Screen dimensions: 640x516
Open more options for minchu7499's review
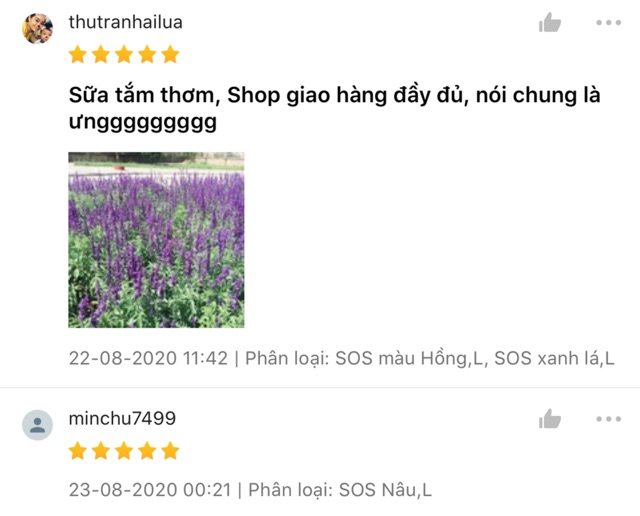point(608,419)
